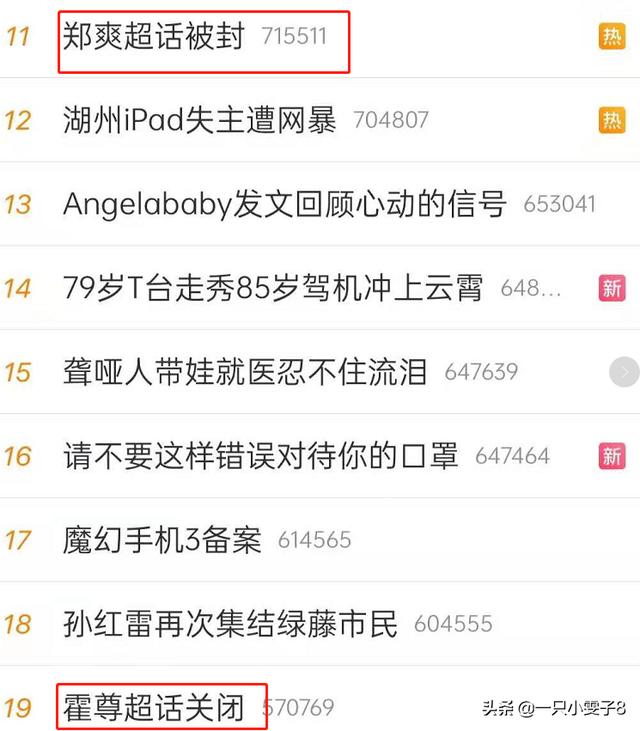Select the 聋哑人带娃就医忍不住流泪 entry
Image resolution: width=640 pixels, height=731 pixels.
244,372
